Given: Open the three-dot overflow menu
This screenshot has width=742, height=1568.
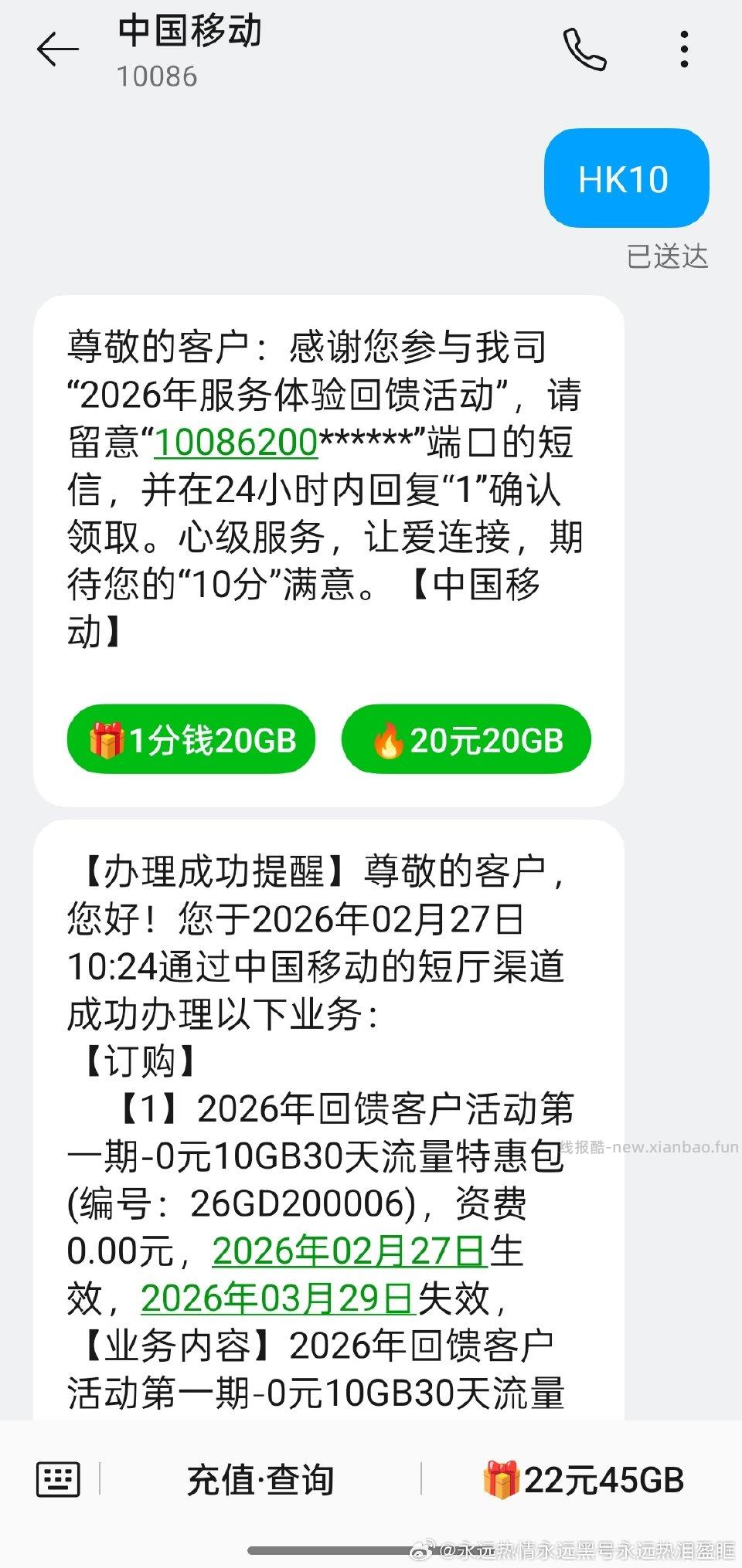Looking at the screenshot, I should click(x=683, y=48).
